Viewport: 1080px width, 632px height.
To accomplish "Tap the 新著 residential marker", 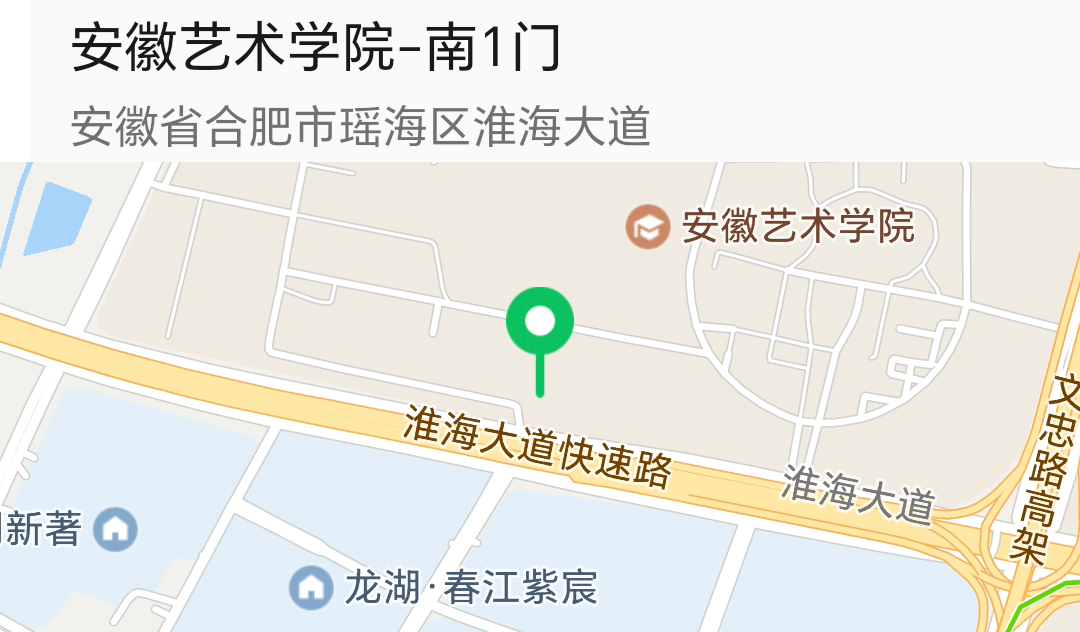I will (116, 529).
